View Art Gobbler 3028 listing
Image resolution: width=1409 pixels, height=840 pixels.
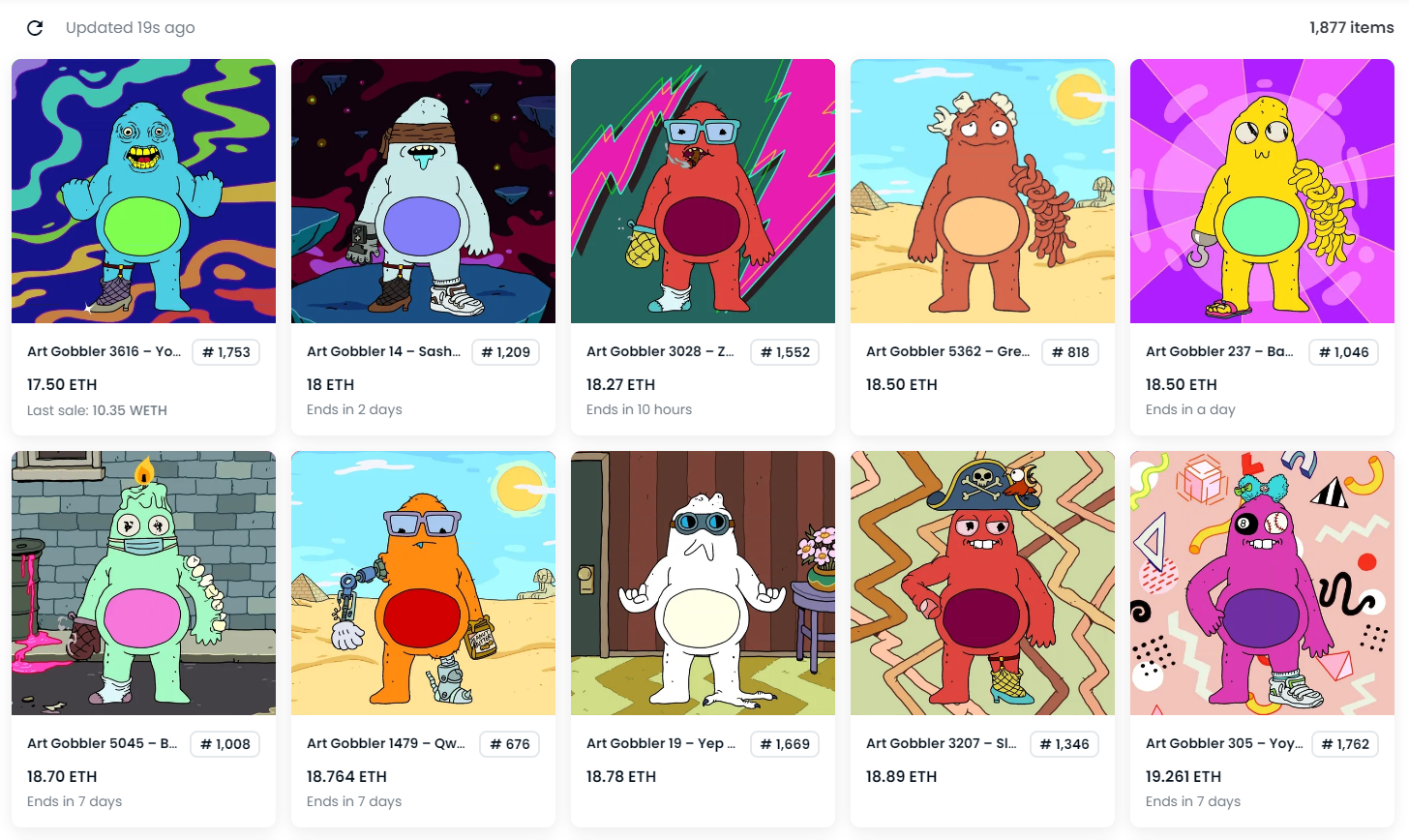703,192
